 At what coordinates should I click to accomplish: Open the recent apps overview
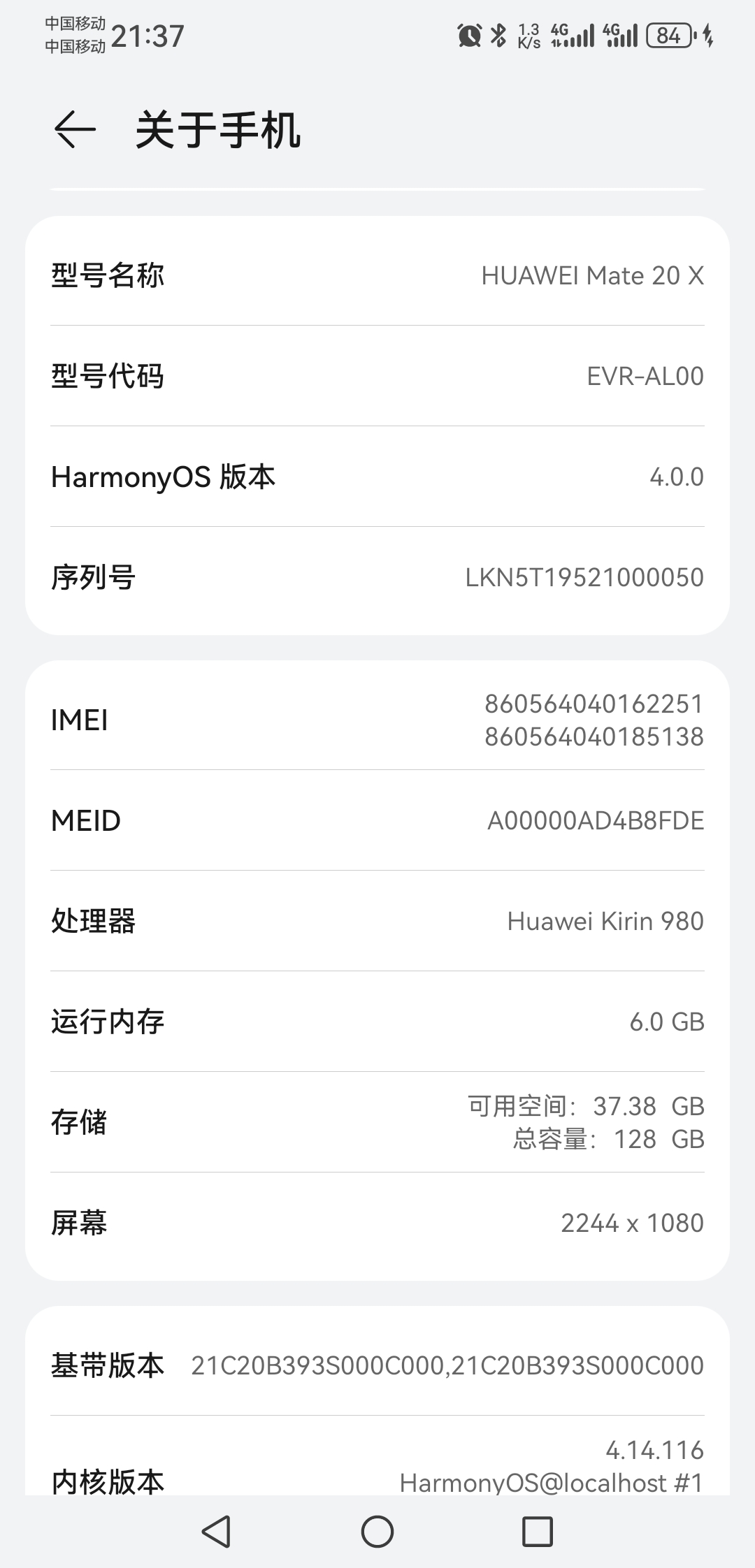538,1532
